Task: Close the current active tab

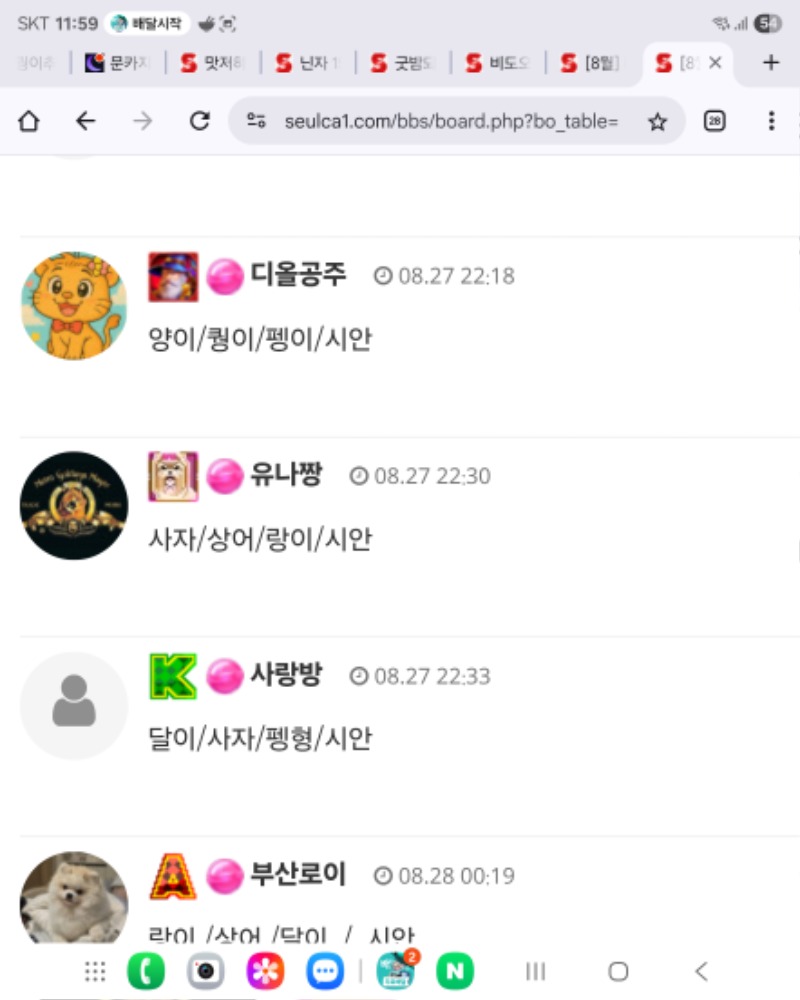Action: tap(715, 63)
